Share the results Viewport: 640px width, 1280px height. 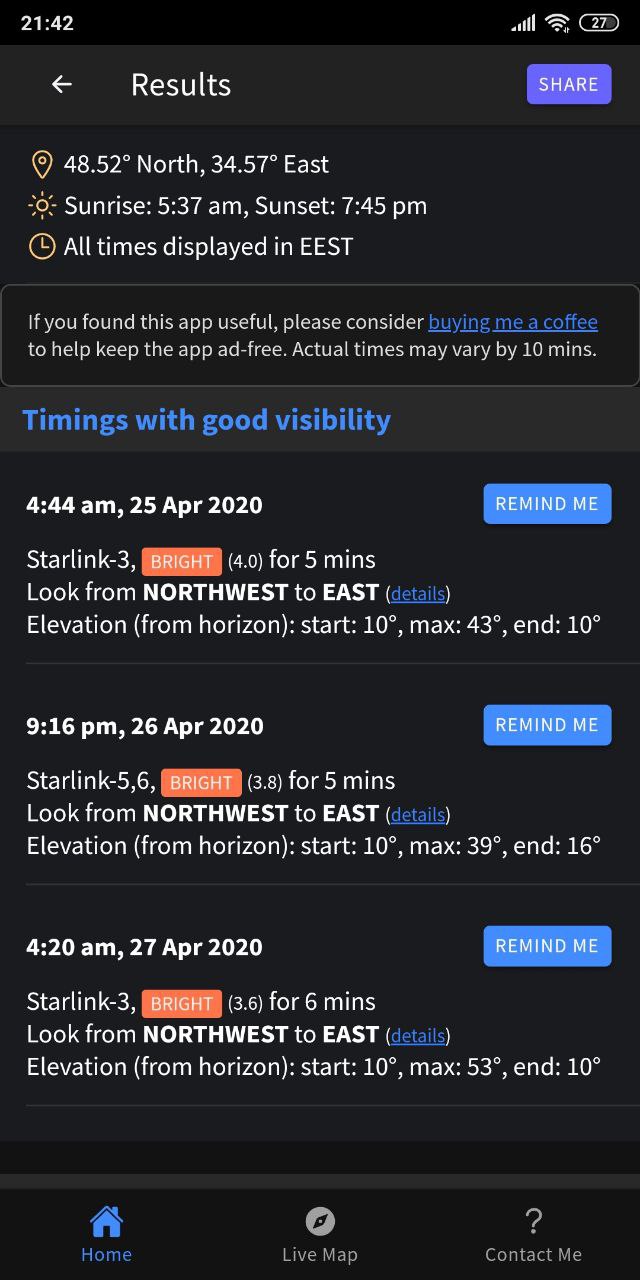[568, 85]
